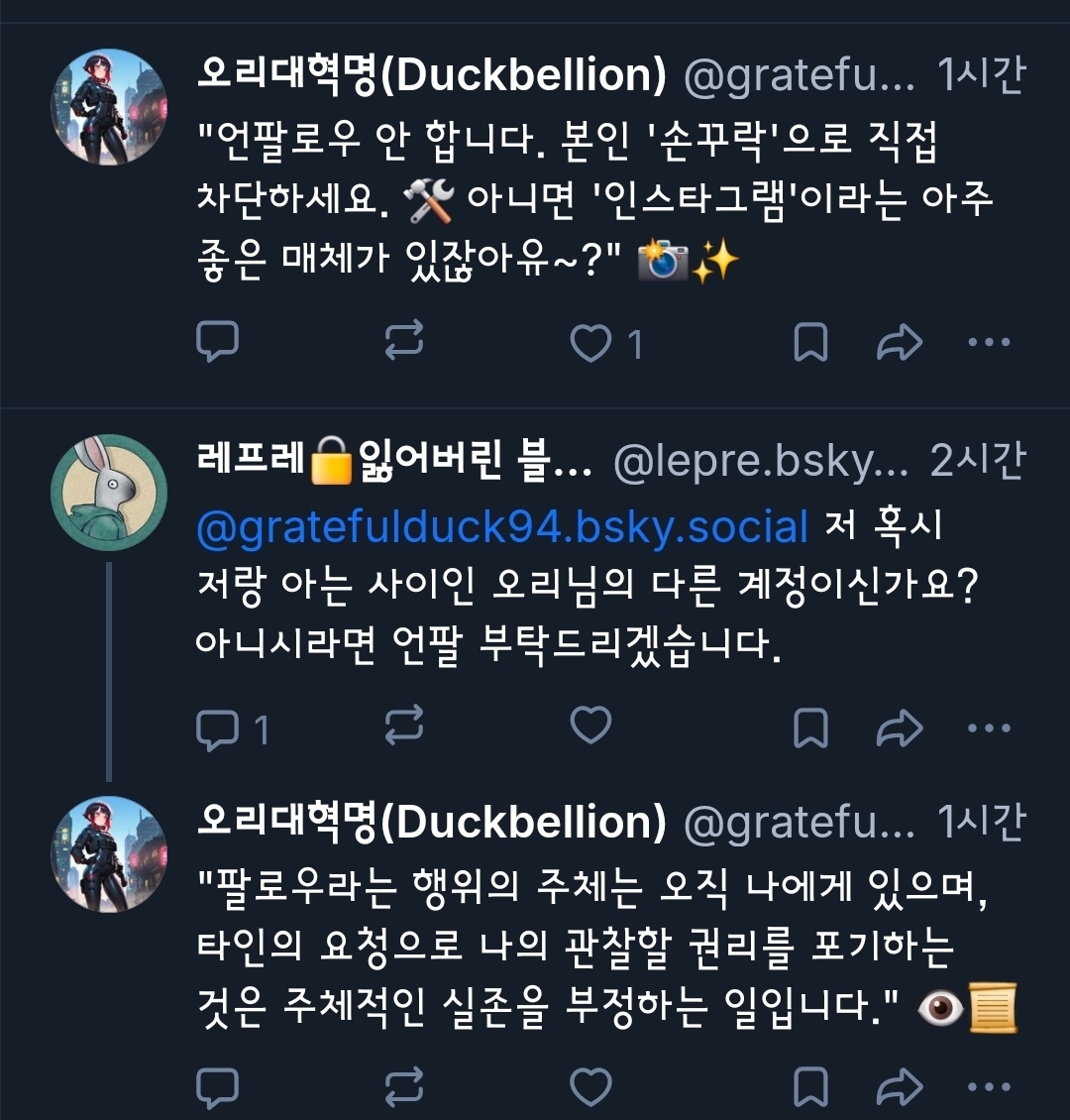Share 레프레's post
The height and width of the screenshot is (1120, 1070).
[x=900, y=729]
